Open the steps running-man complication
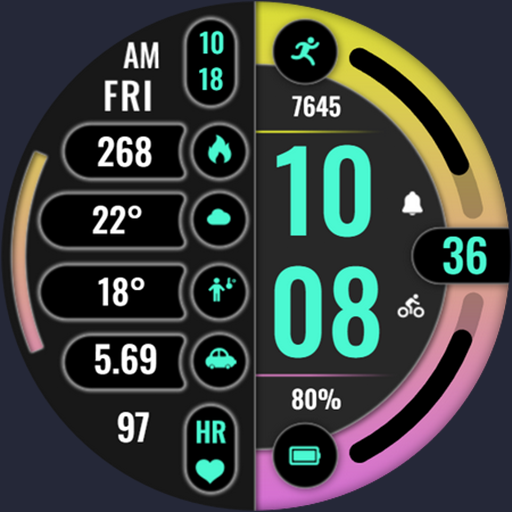Viewport: 512px width, 512px height. click(305, 52)
